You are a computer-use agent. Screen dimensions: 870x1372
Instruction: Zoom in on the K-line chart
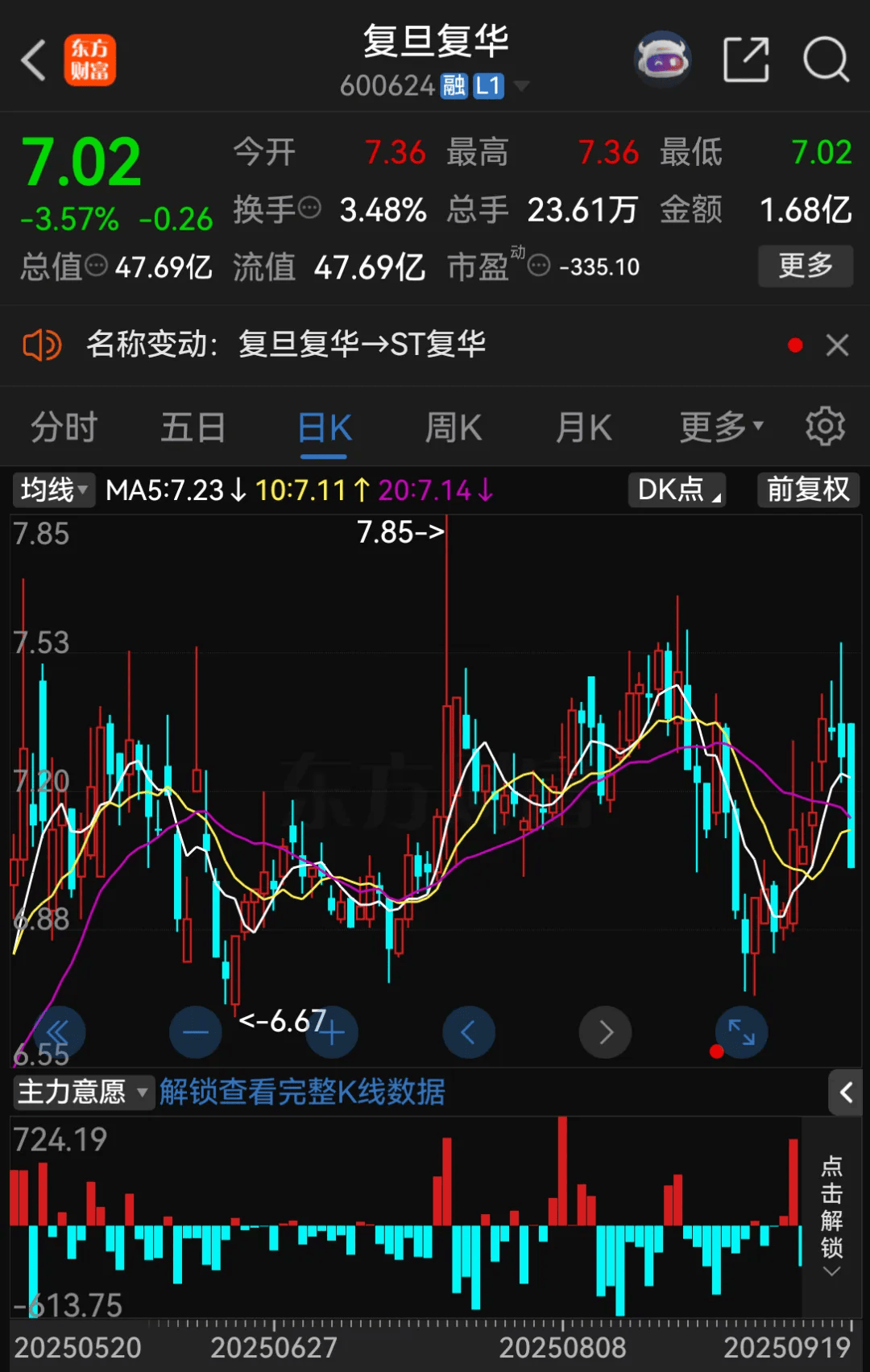(x=331, y=1032)
